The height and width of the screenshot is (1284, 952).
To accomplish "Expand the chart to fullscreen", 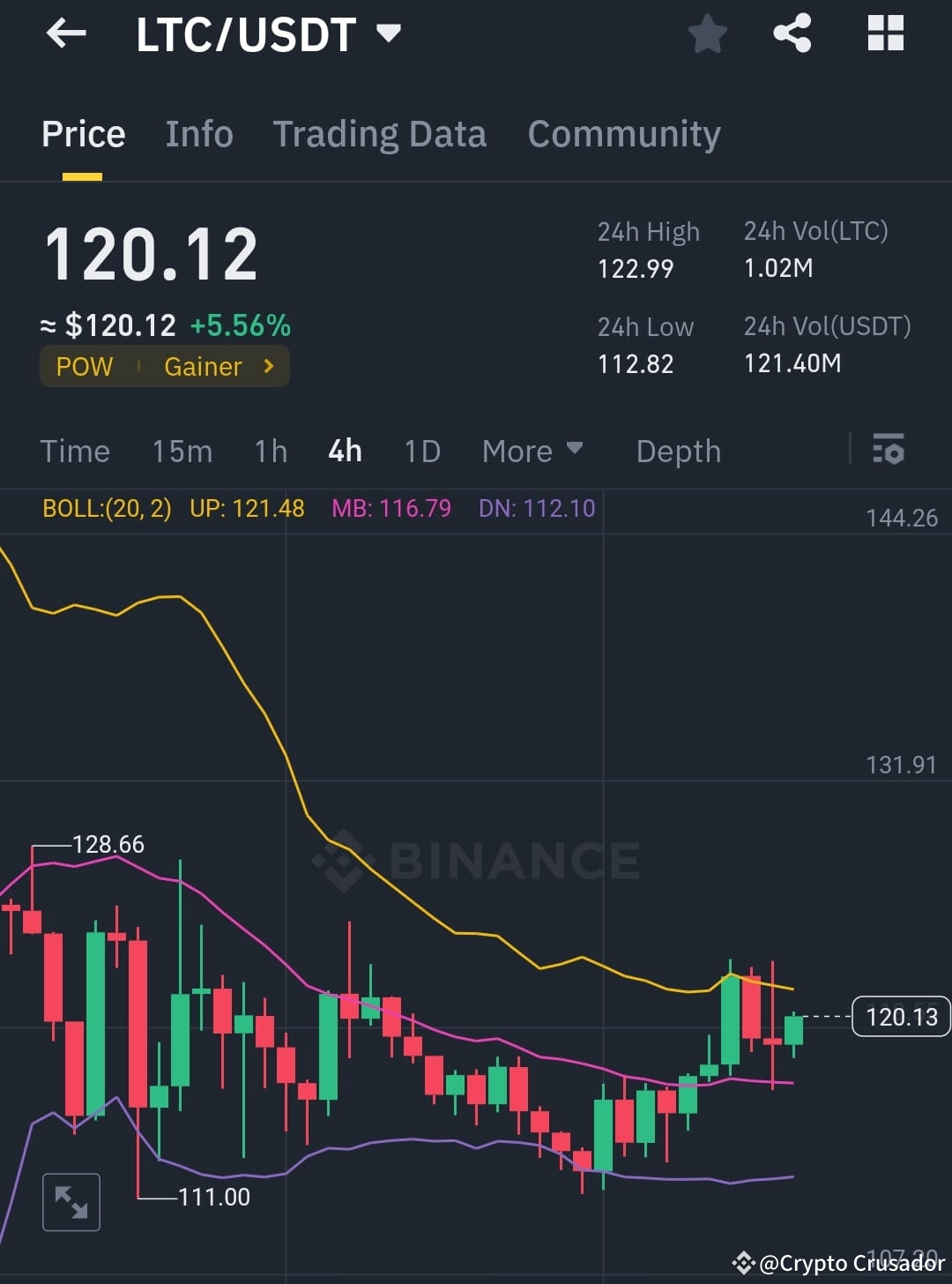I will click(x=71, y=1202).
